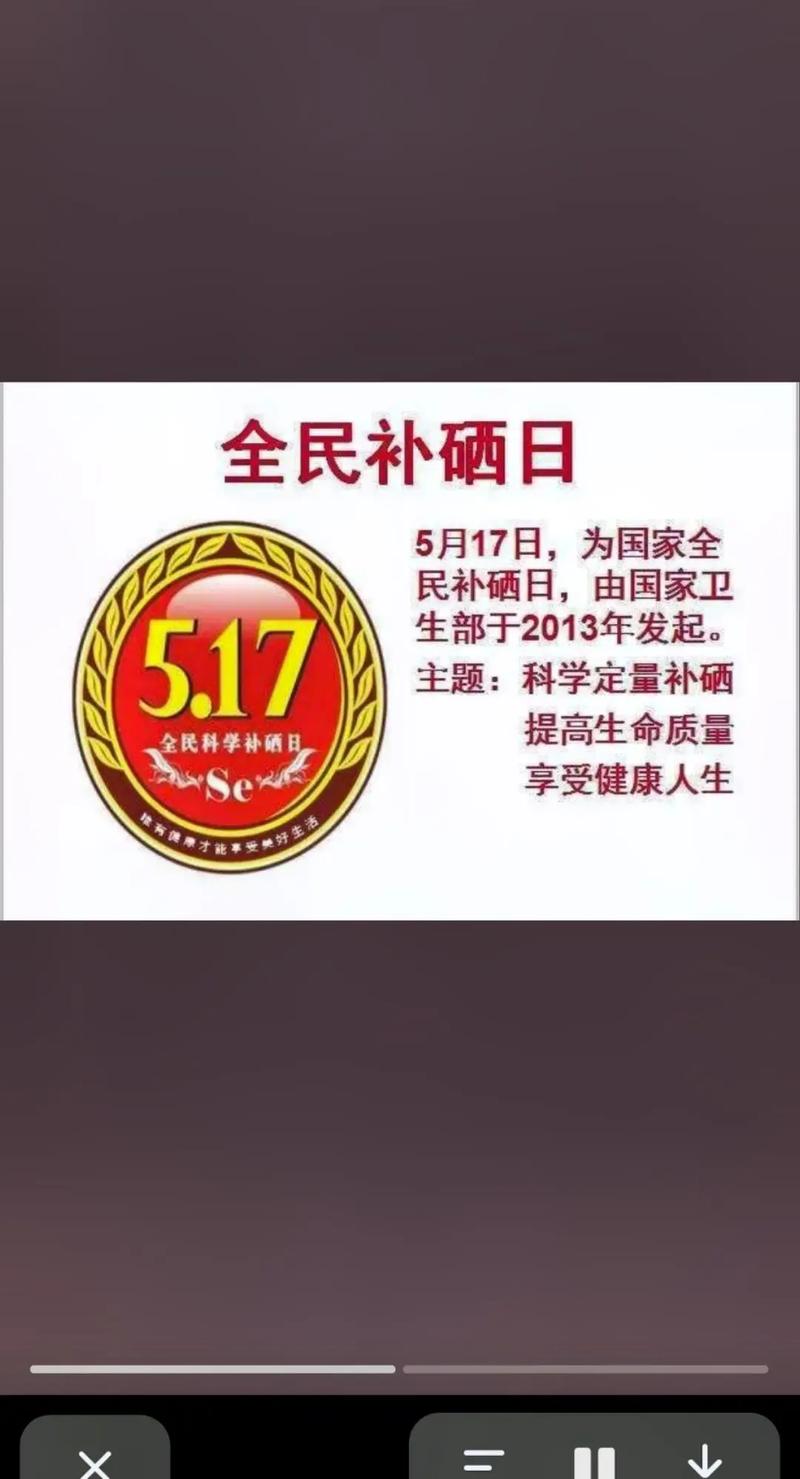The width and height of the screenshot is (800, 1479).
Task: Open the list menu icon
Action: pyautogui.click(x=486, y=1462)
